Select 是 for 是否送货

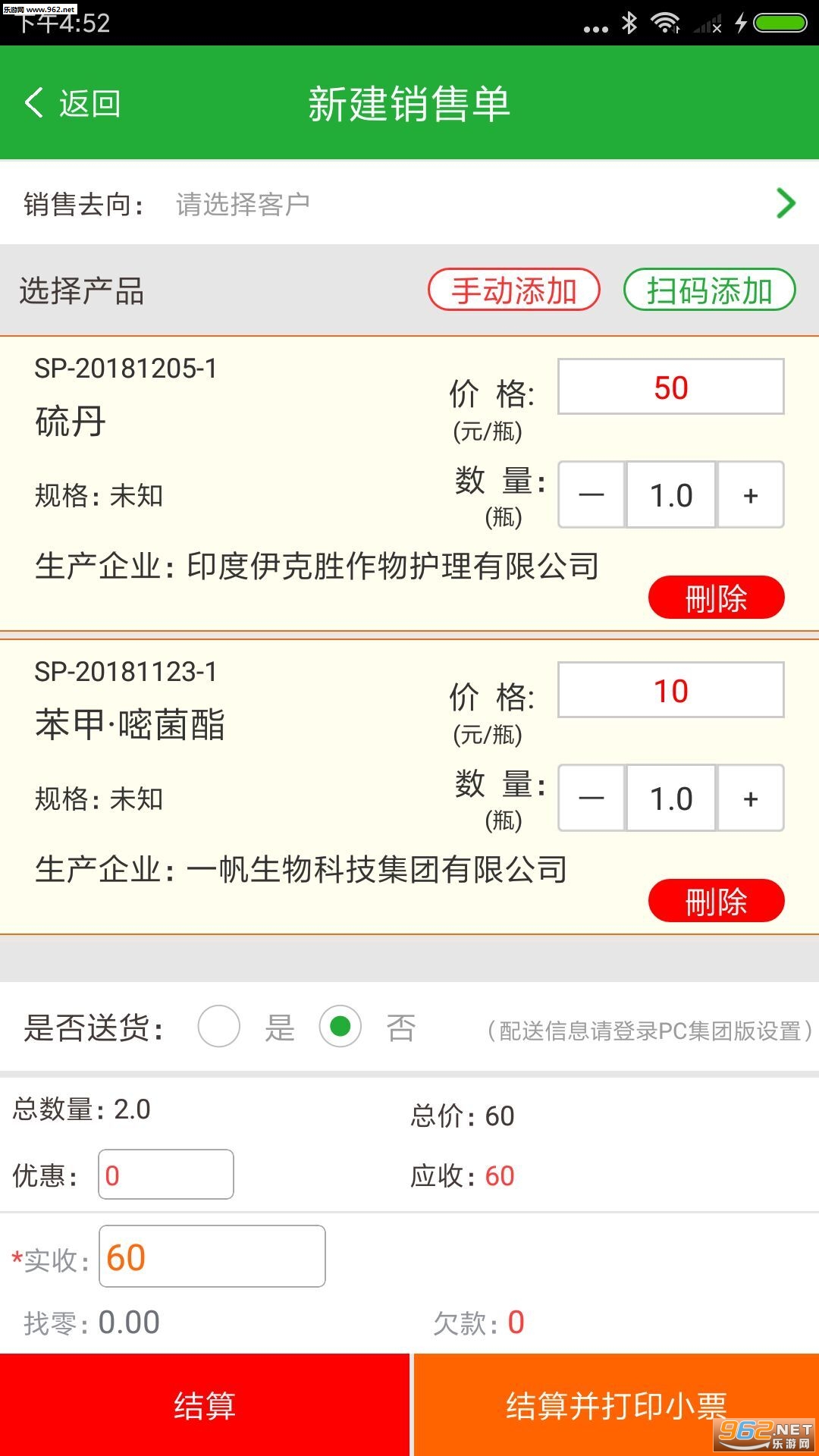219,1027
